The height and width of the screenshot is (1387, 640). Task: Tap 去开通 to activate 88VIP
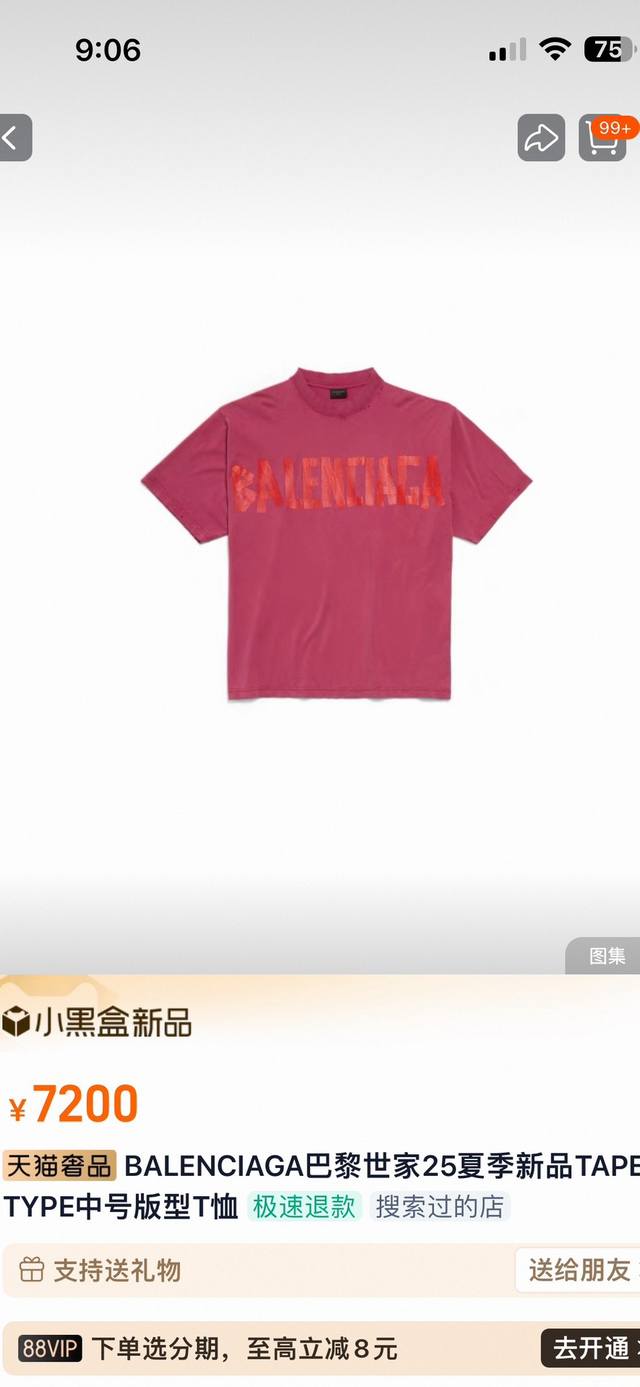591,1348
